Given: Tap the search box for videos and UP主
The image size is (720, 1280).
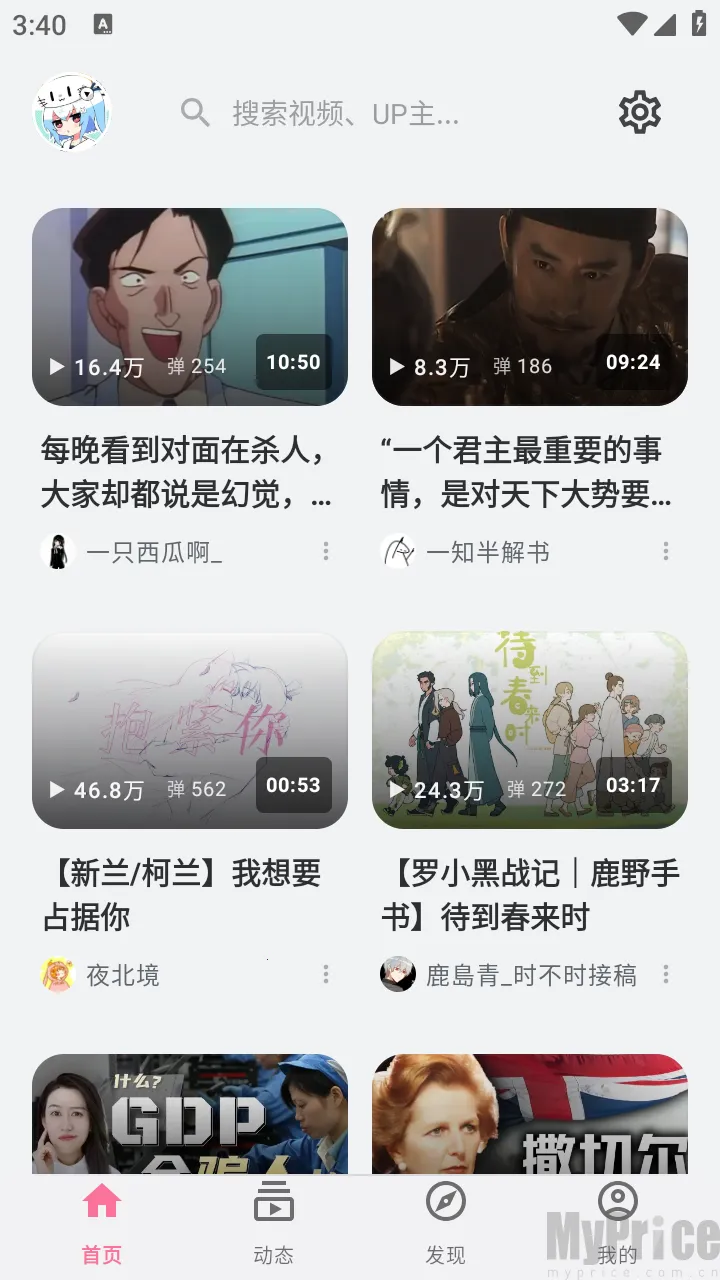Looking at the screenshot, I should pos(345,113).
